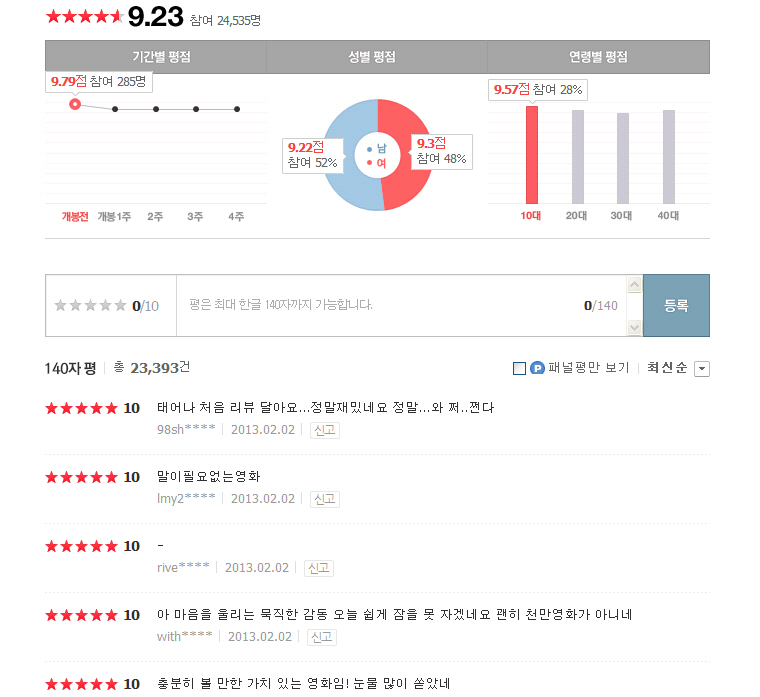The image size is (760, 697).
Task: Open reviewer with**** profile
Action: tap(184, 637)
